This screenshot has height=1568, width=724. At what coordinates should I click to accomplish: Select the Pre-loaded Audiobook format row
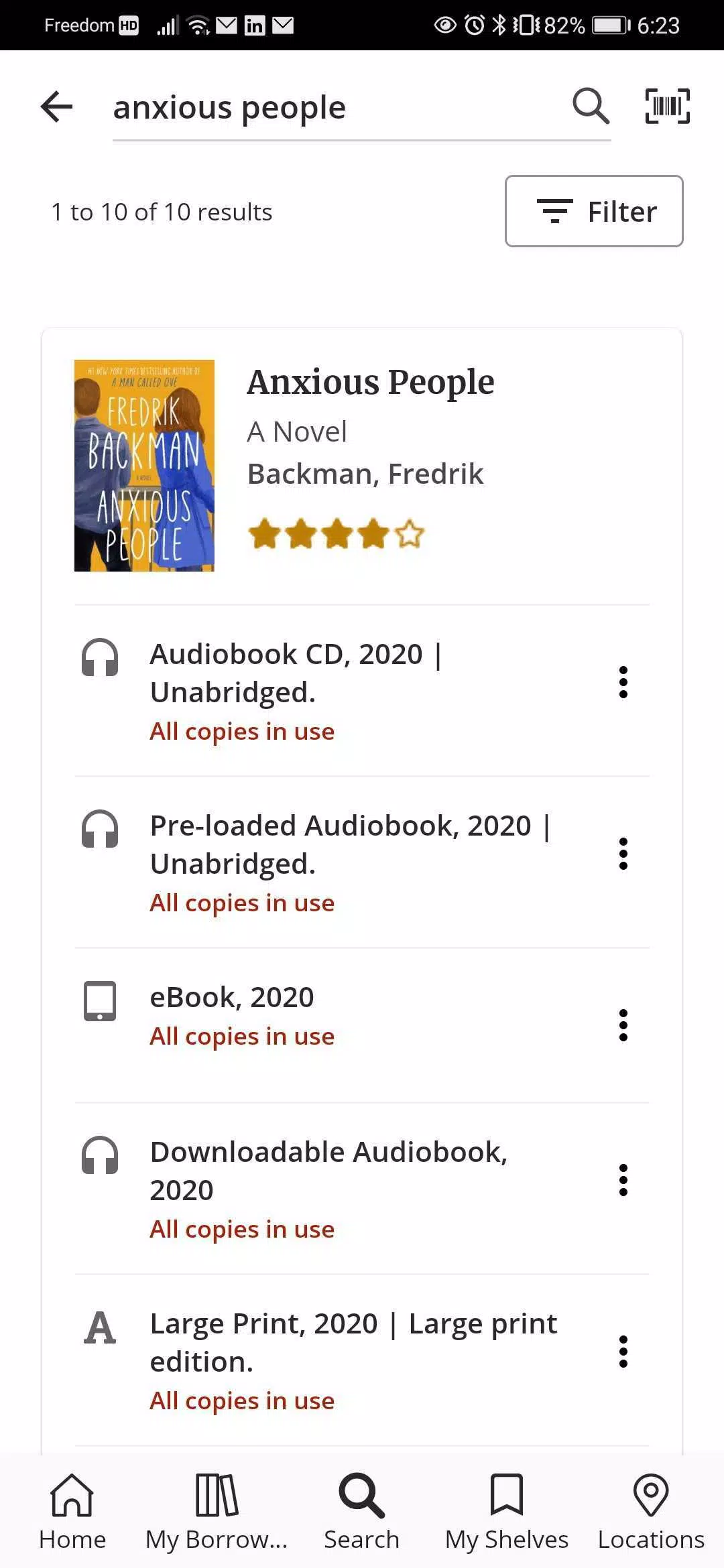point(349,844)
